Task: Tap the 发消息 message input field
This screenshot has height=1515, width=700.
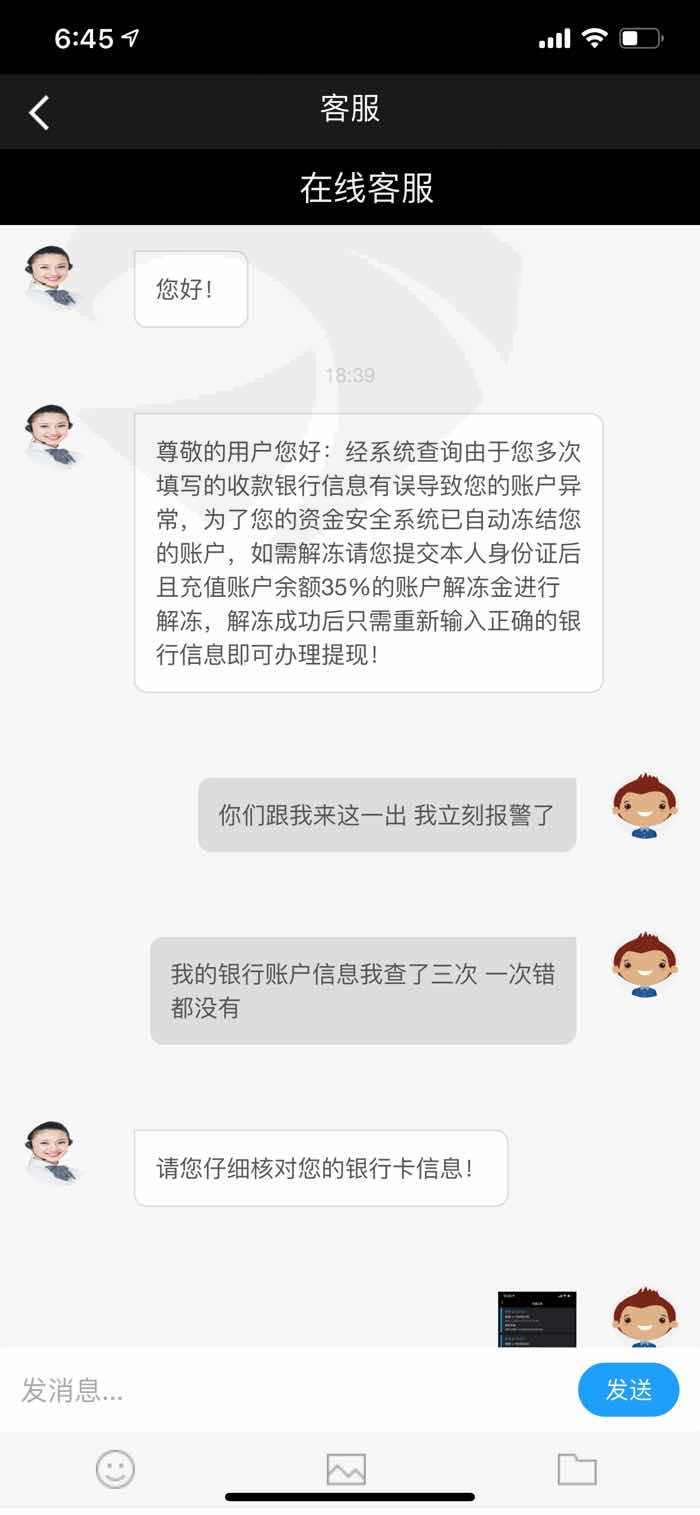Action: pyautogui.click(x=290, y=1389)
